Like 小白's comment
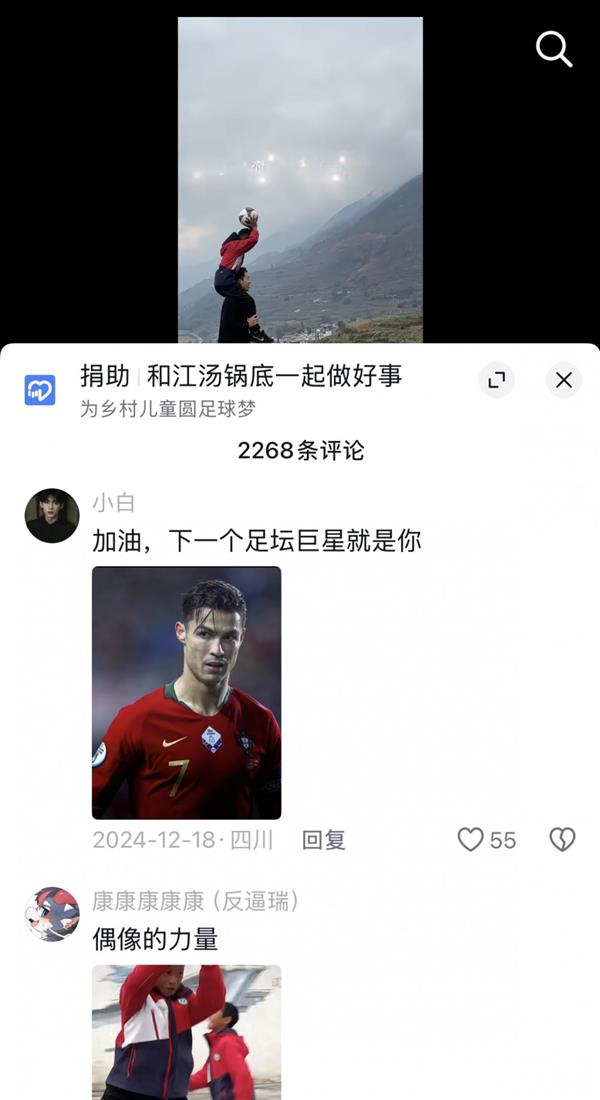The height and width of the screenshot is (1100, 600). click(486, 840)
